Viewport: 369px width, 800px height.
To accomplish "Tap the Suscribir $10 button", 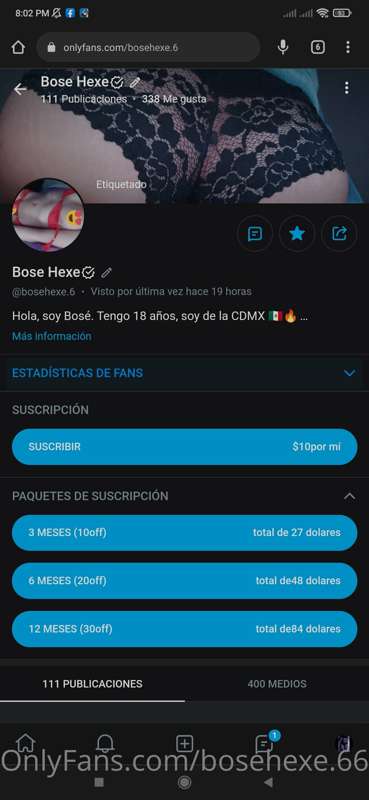I will coord(184,447).
